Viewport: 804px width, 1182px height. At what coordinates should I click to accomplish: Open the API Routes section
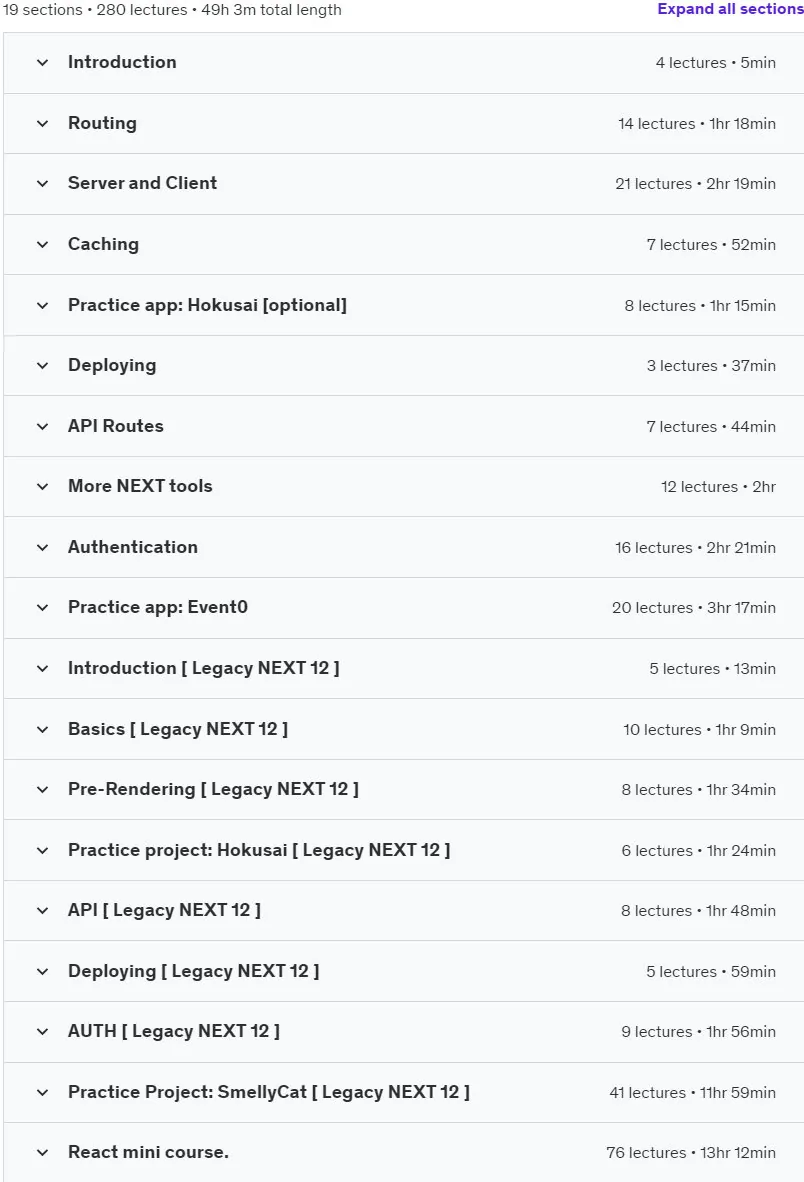pyautogui.click(x=403, y=426)
